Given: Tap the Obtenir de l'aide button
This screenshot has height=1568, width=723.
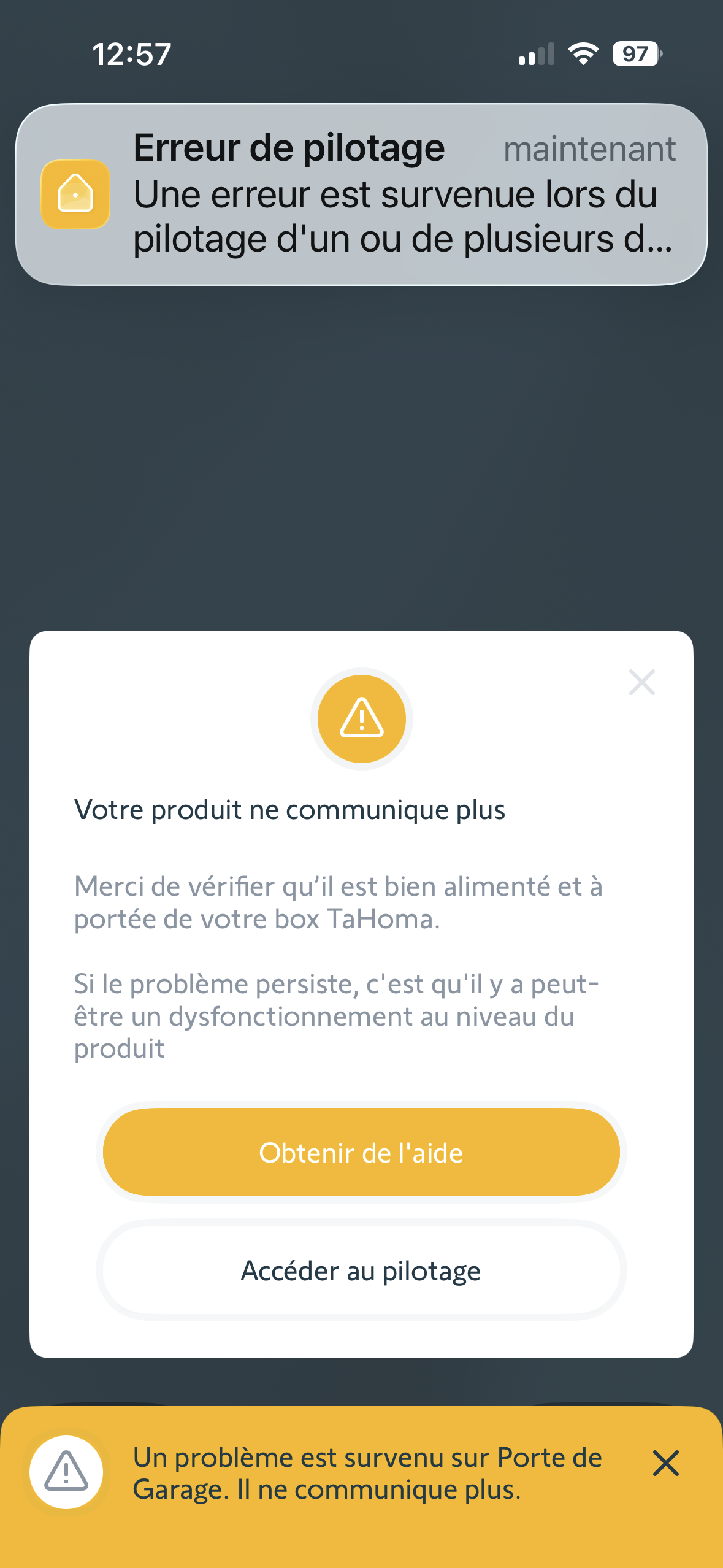Looking at the screenshot, I should pos(361,1153).
